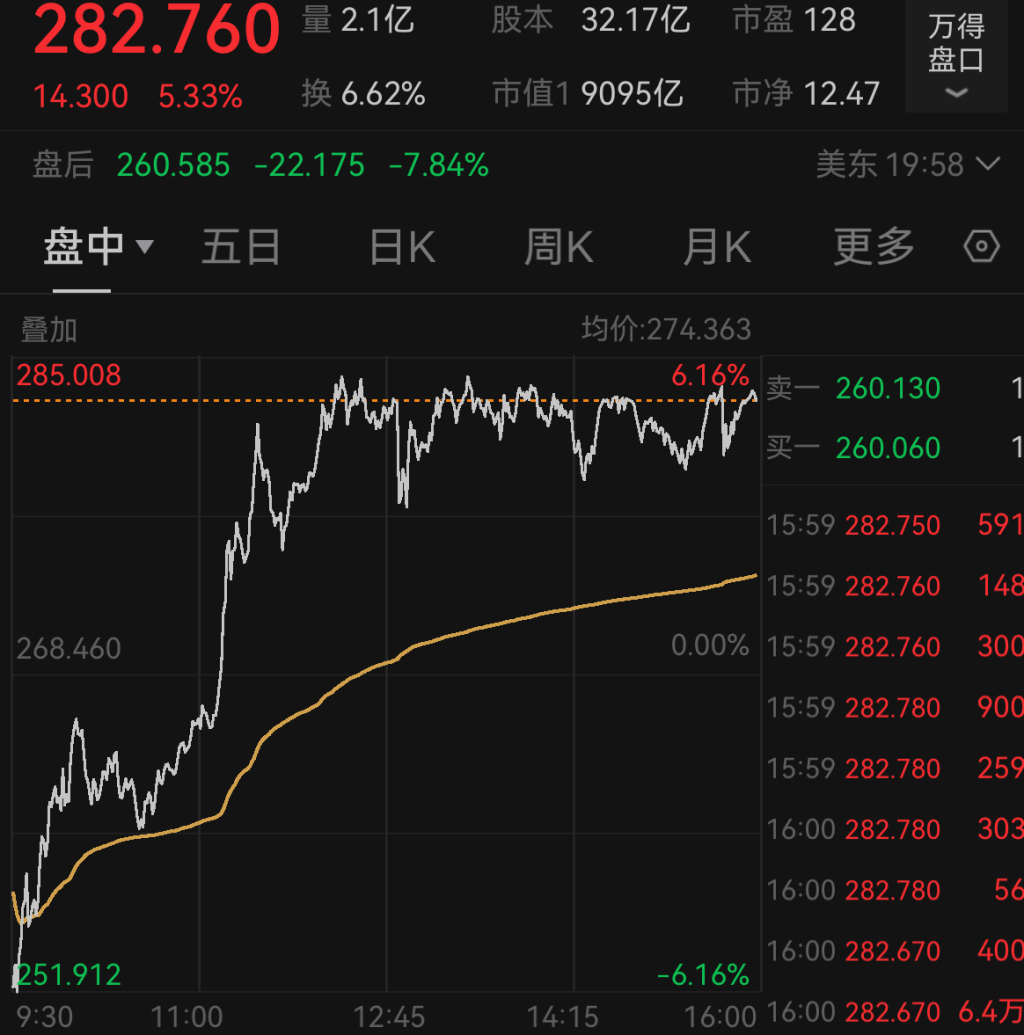The height and width of the screenshot is (1035, 1024).
Task: Select the 盘中 chart tab
Action: [x=97, y=246]
